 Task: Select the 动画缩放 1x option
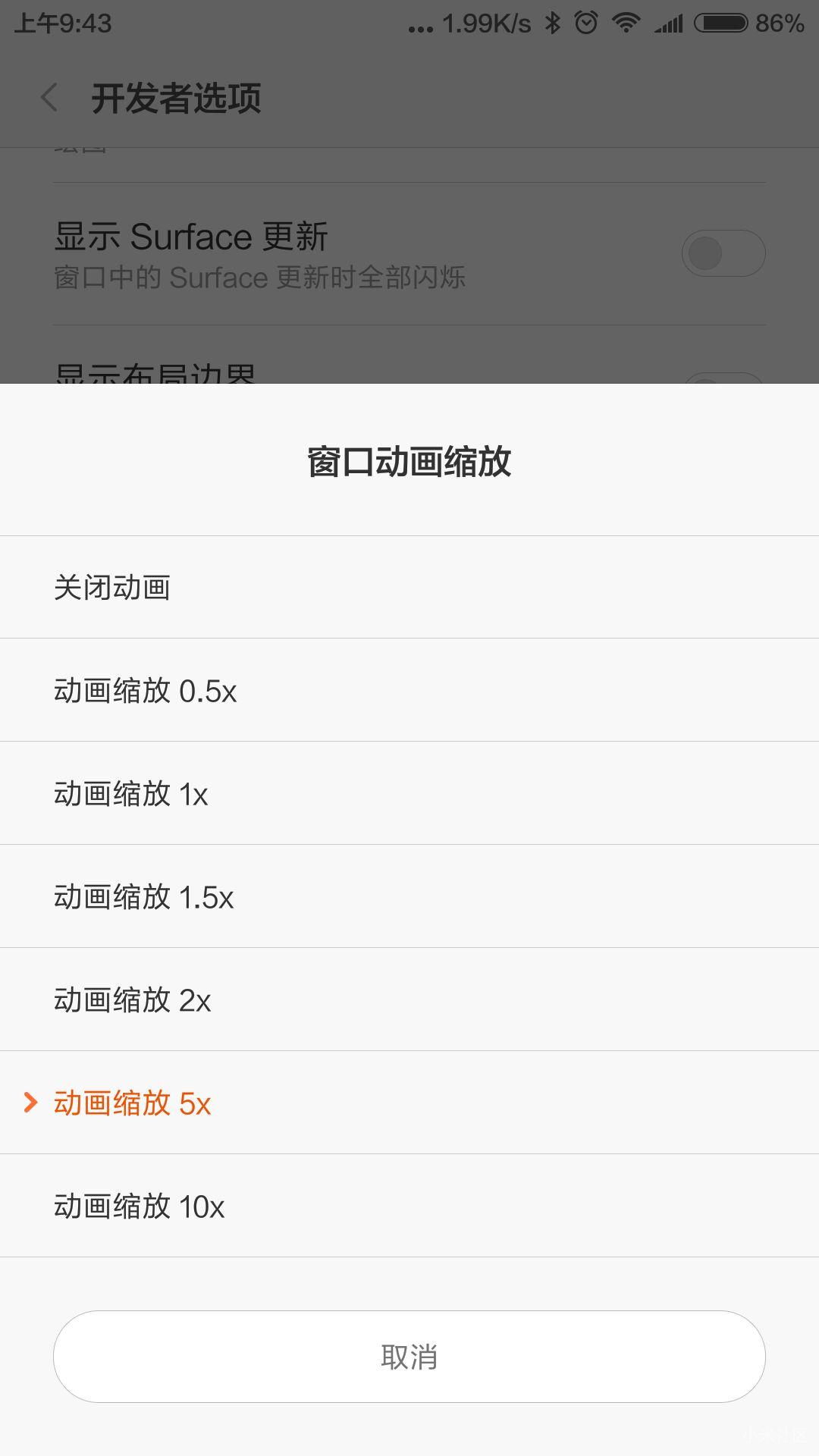tap(133, 793)
